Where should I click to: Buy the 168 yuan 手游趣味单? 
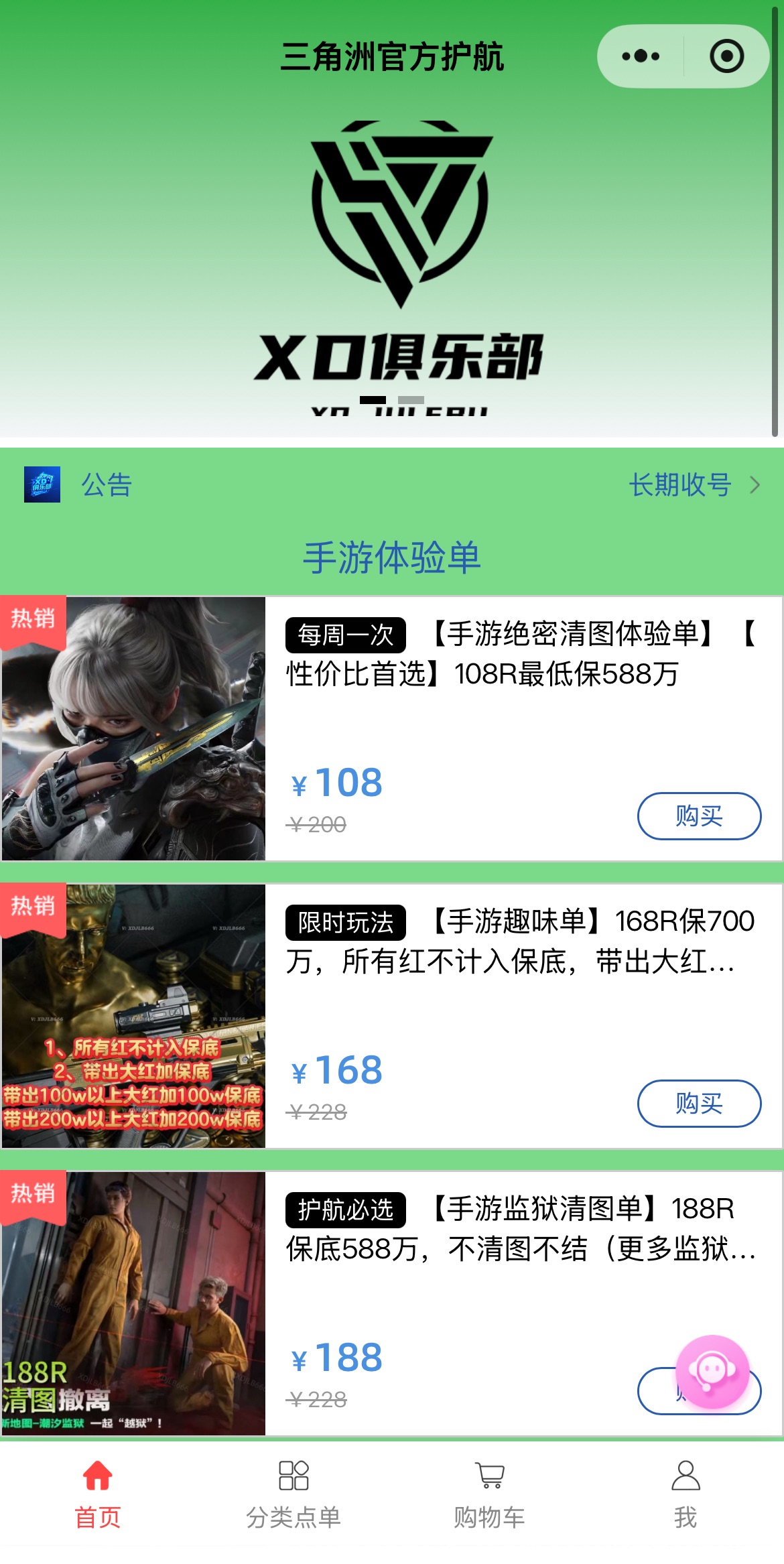point(699,1103)
